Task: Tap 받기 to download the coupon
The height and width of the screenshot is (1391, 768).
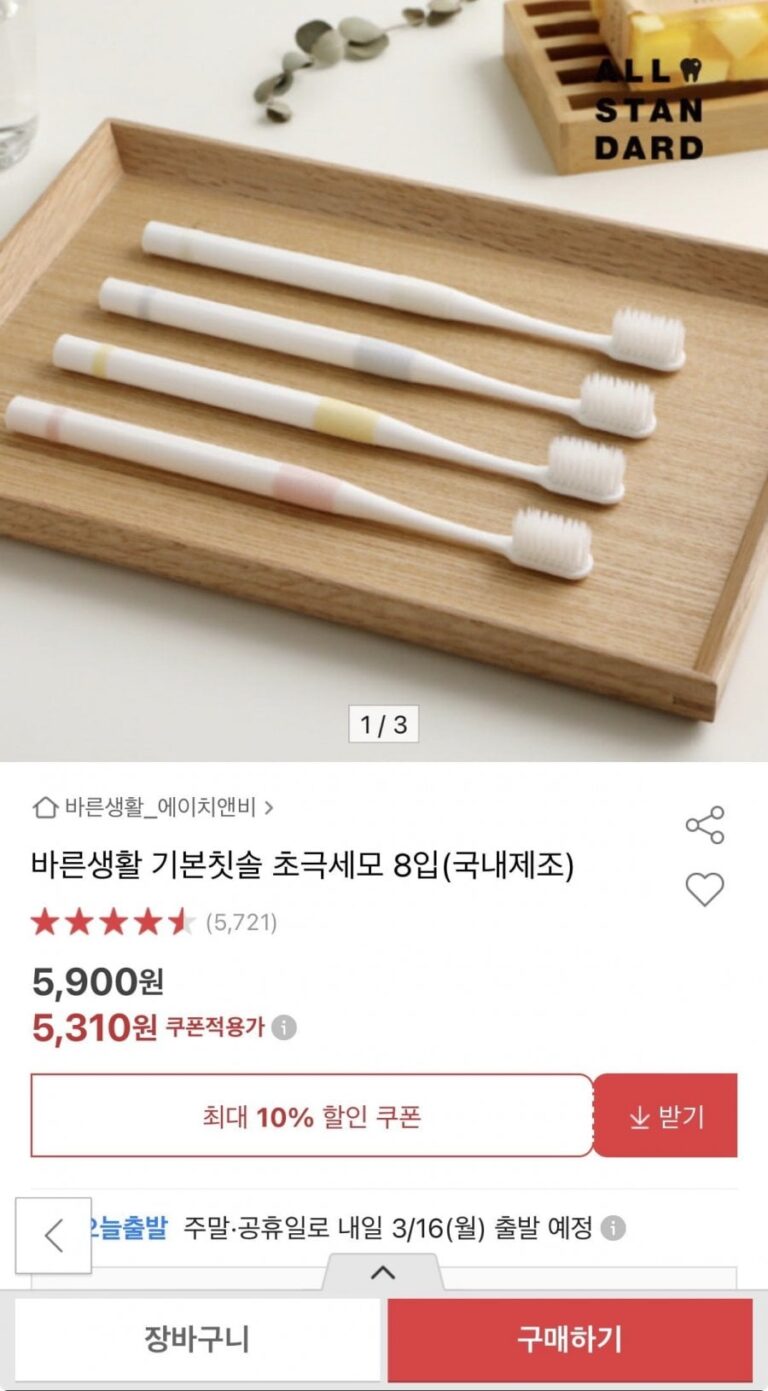Action: (x=666, y=1116)
